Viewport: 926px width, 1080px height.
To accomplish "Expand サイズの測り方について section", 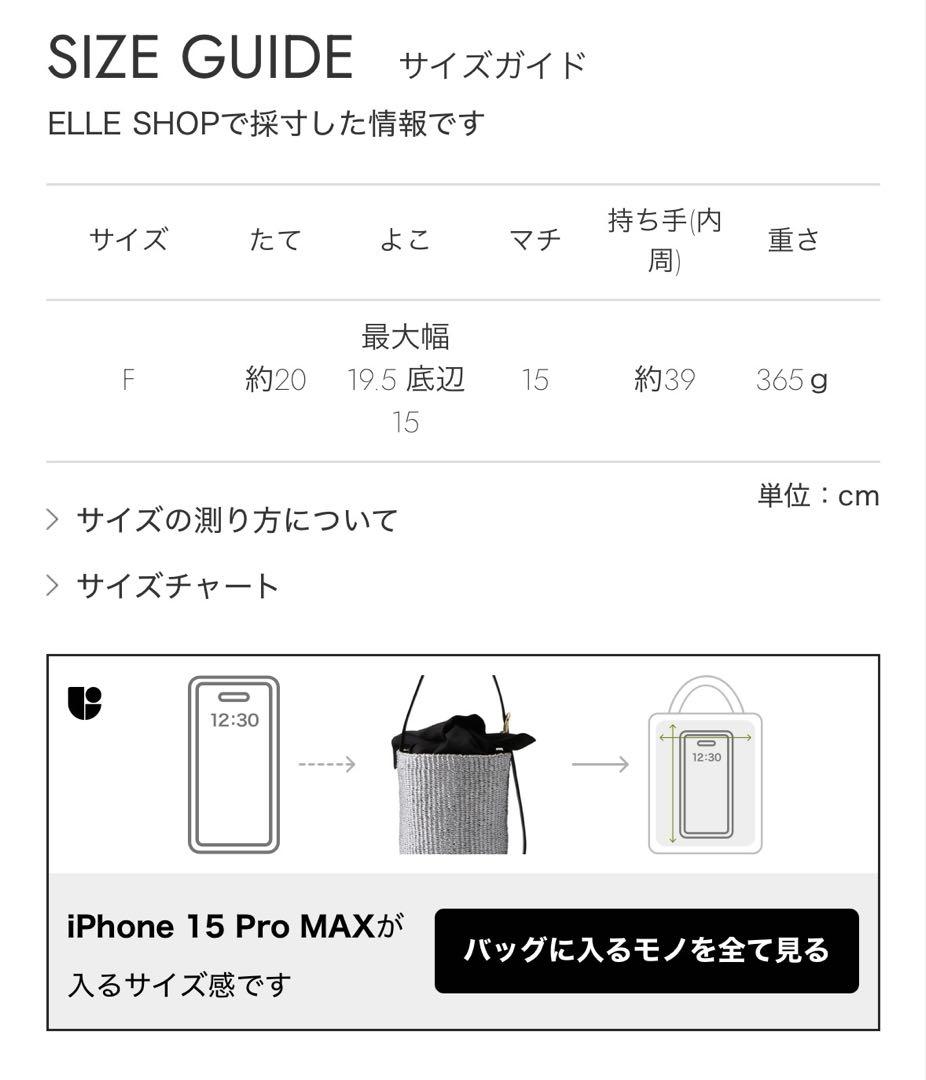I will 236,520.
